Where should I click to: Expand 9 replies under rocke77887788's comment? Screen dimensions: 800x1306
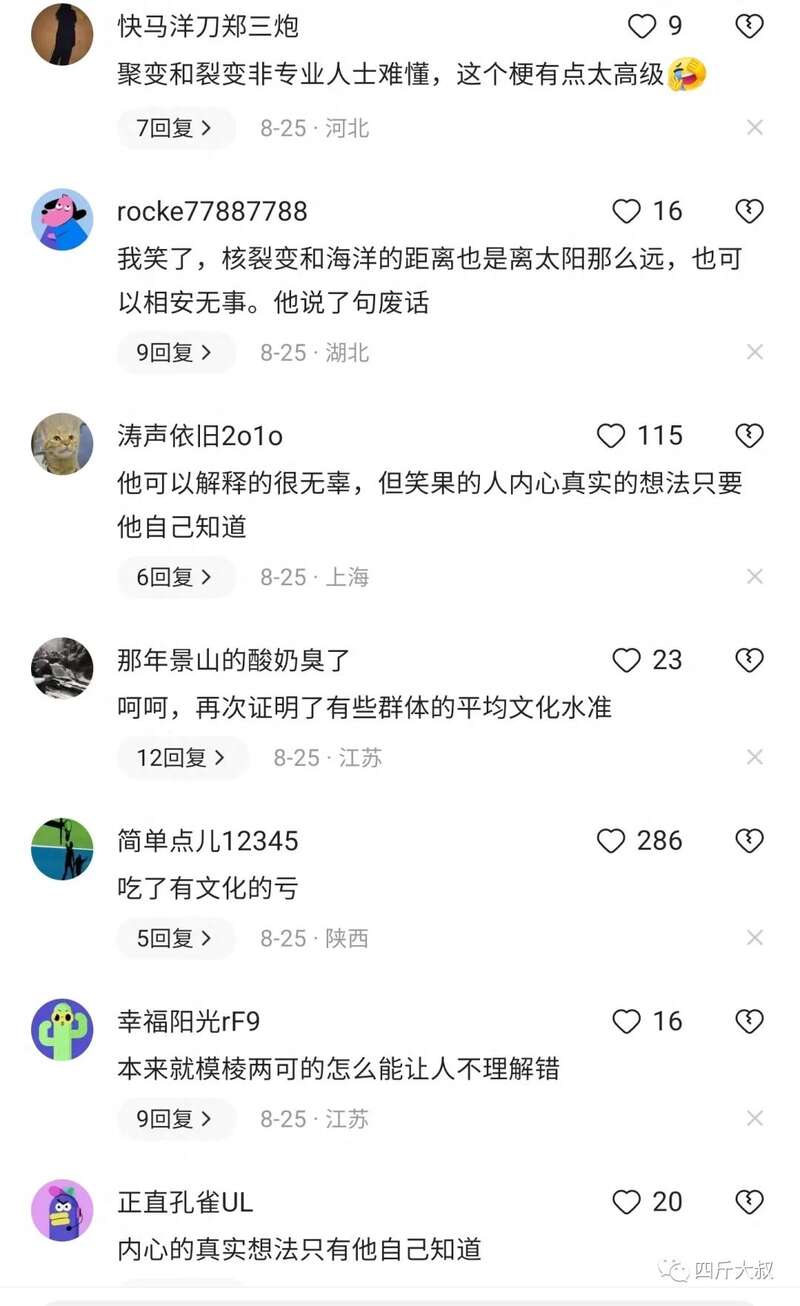[x=175, y=352]
